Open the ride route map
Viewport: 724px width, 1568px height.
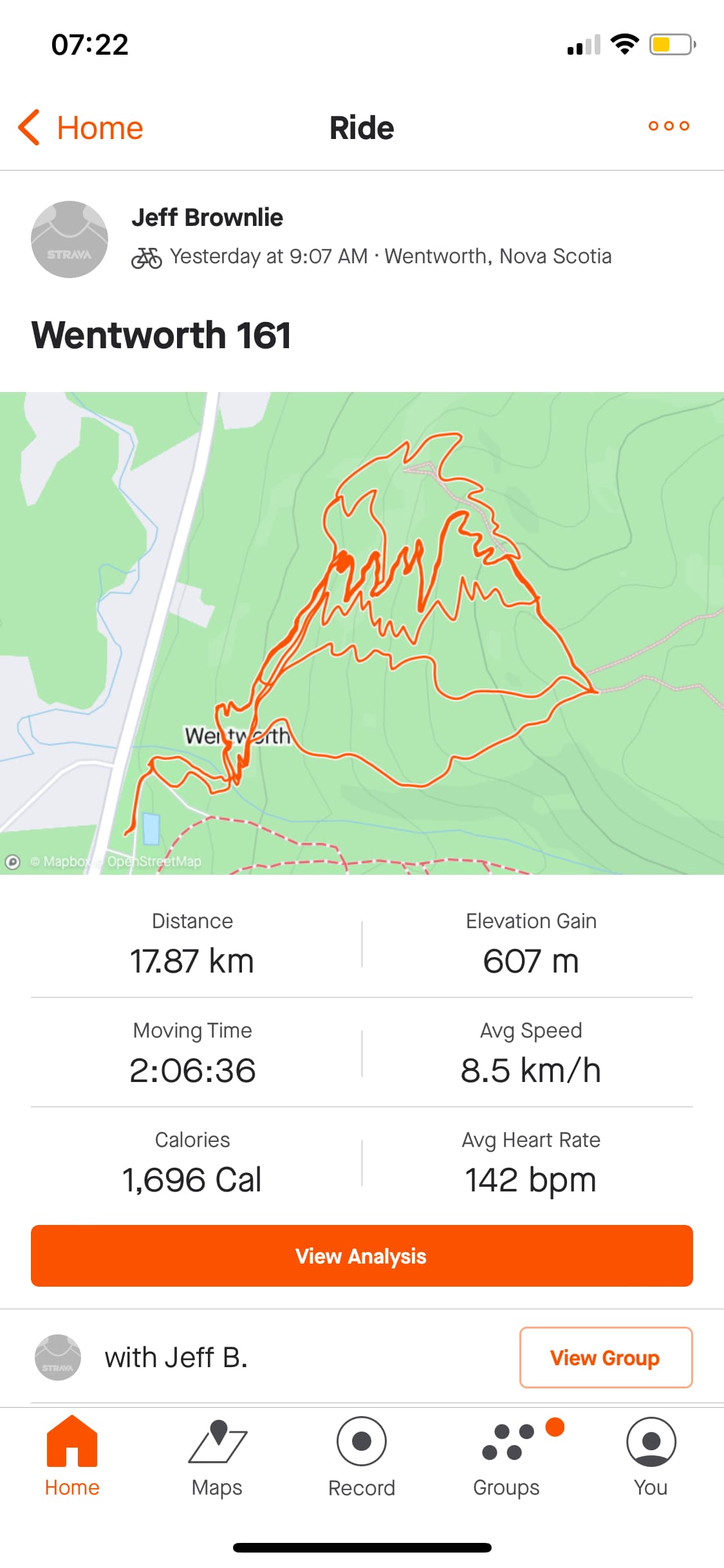point(362,633)
